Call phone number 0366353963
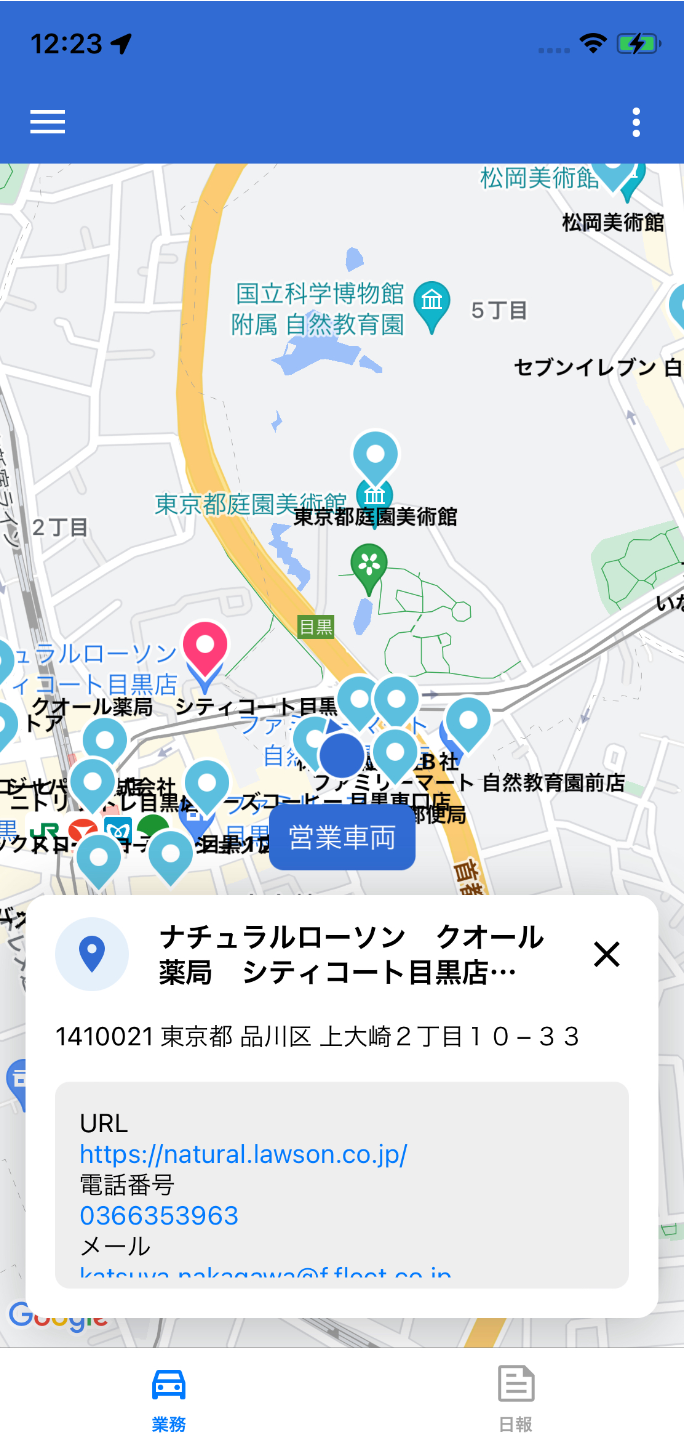 [159, 1216]
